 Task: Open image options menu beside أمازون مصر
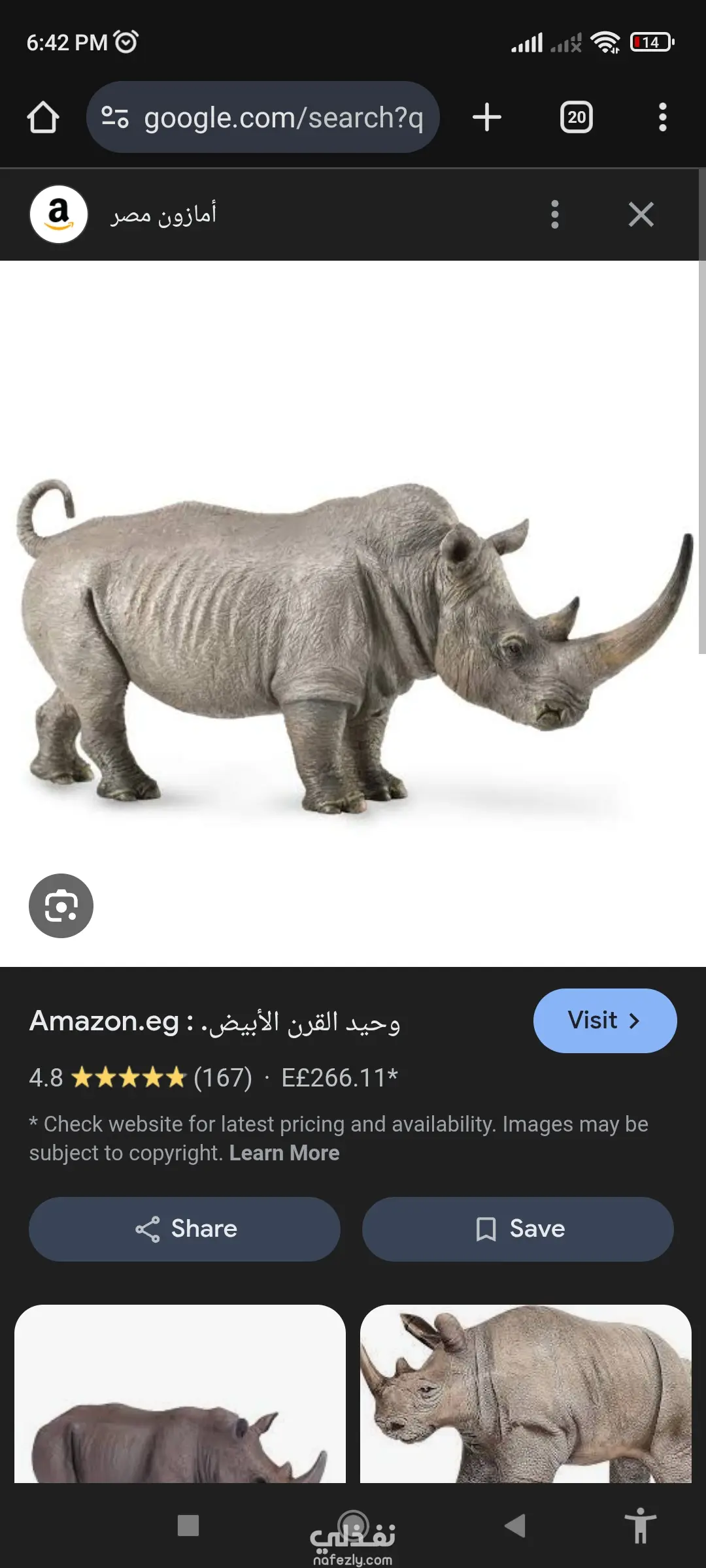(x=555, y=214)
